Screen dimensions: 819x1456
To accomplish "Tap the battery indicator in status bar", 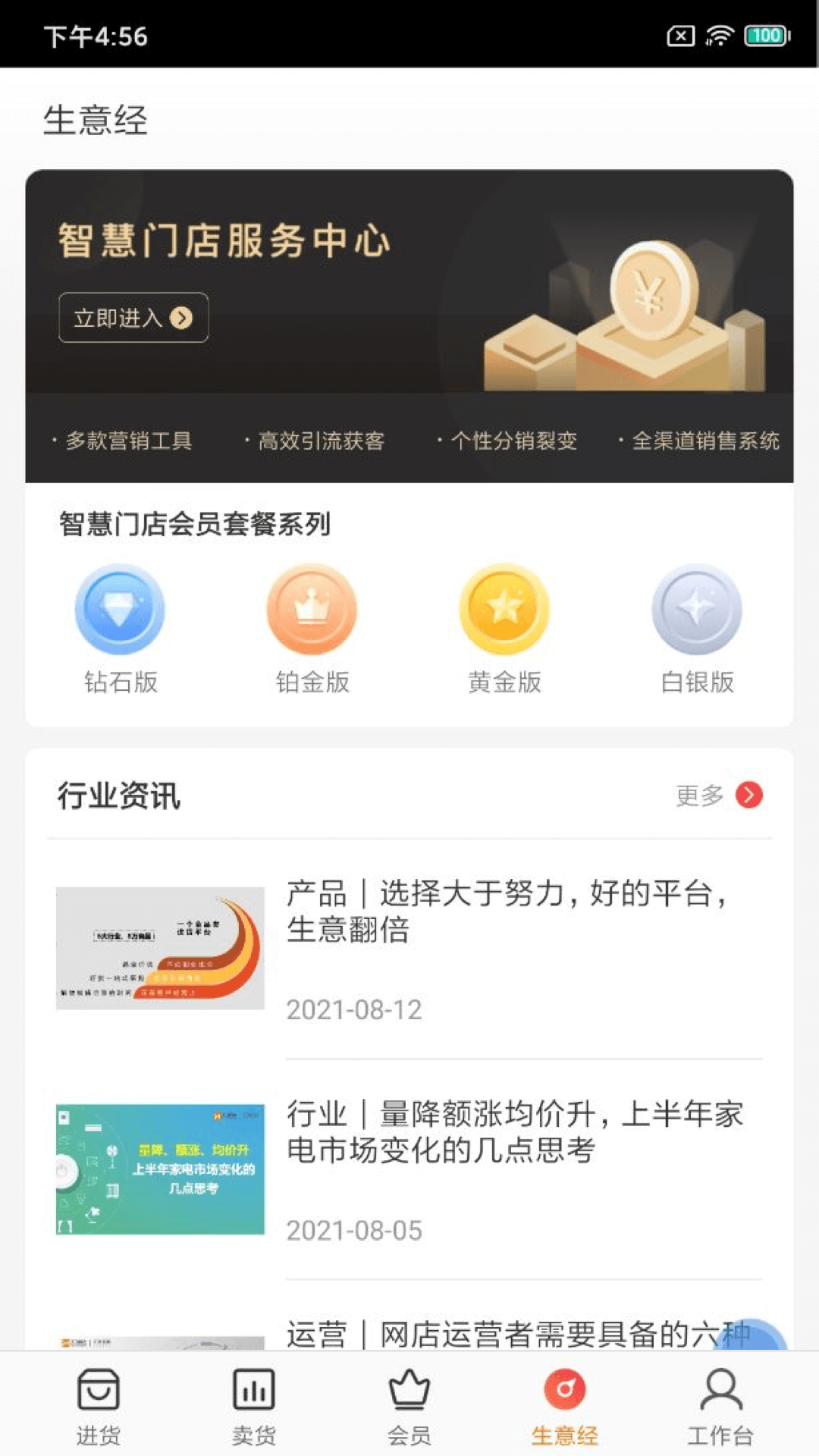I will pos(767,34).
